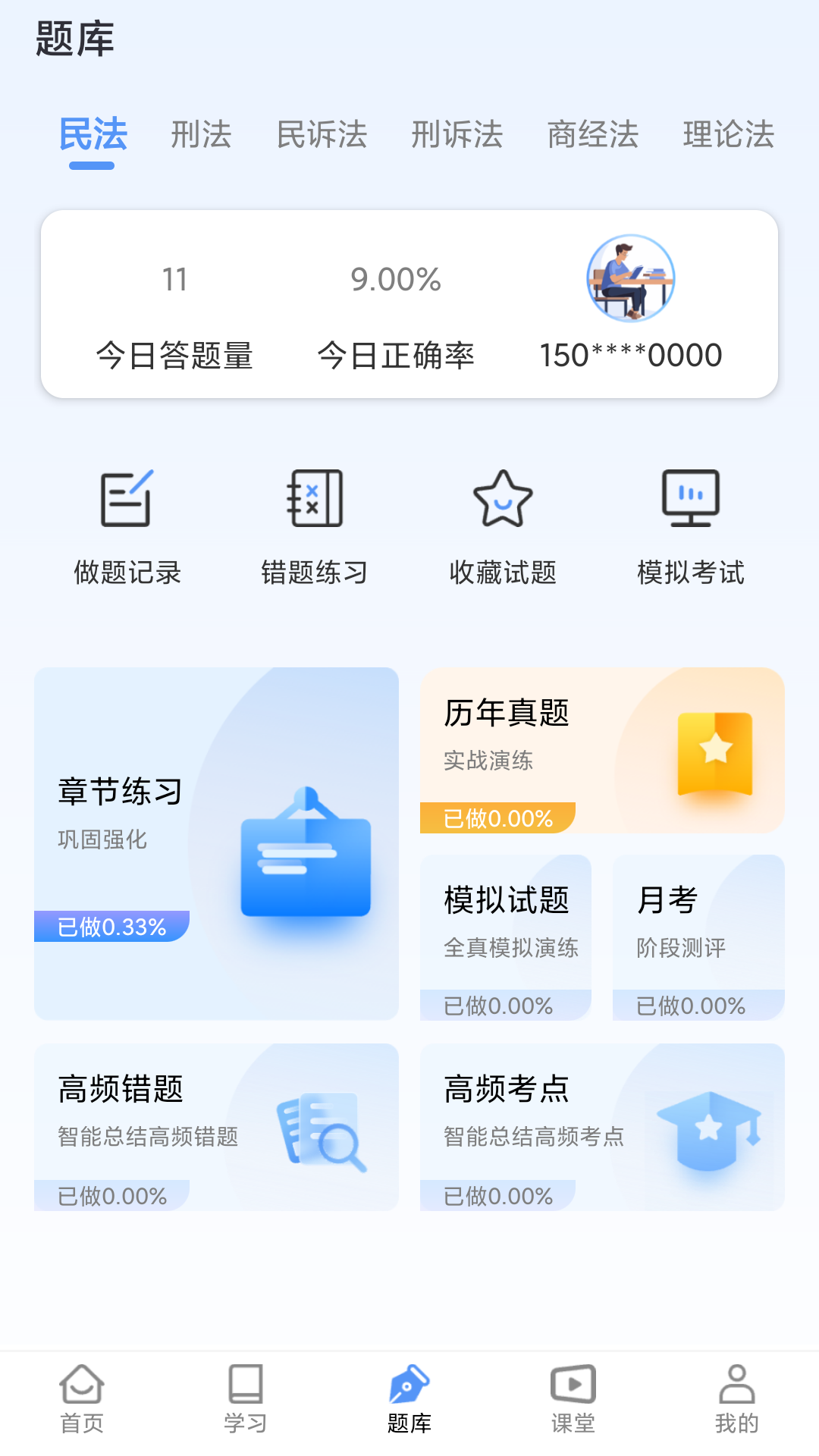The width and height of the screenshot is (819, 1456).
Task: Tap the masked phone number 150****0000
Action: pos(631,353)
